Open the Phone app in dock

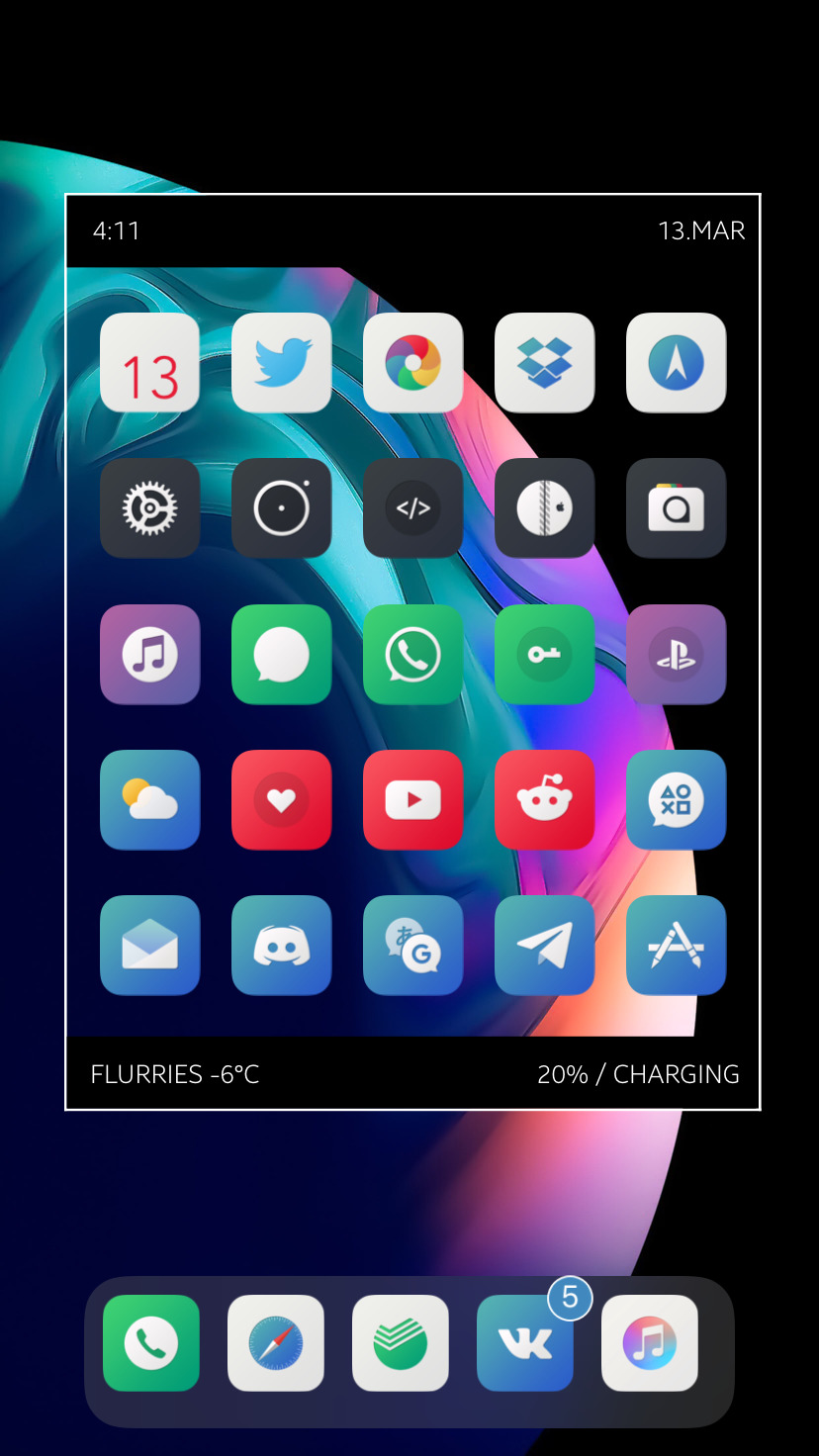pos(151,1343)
